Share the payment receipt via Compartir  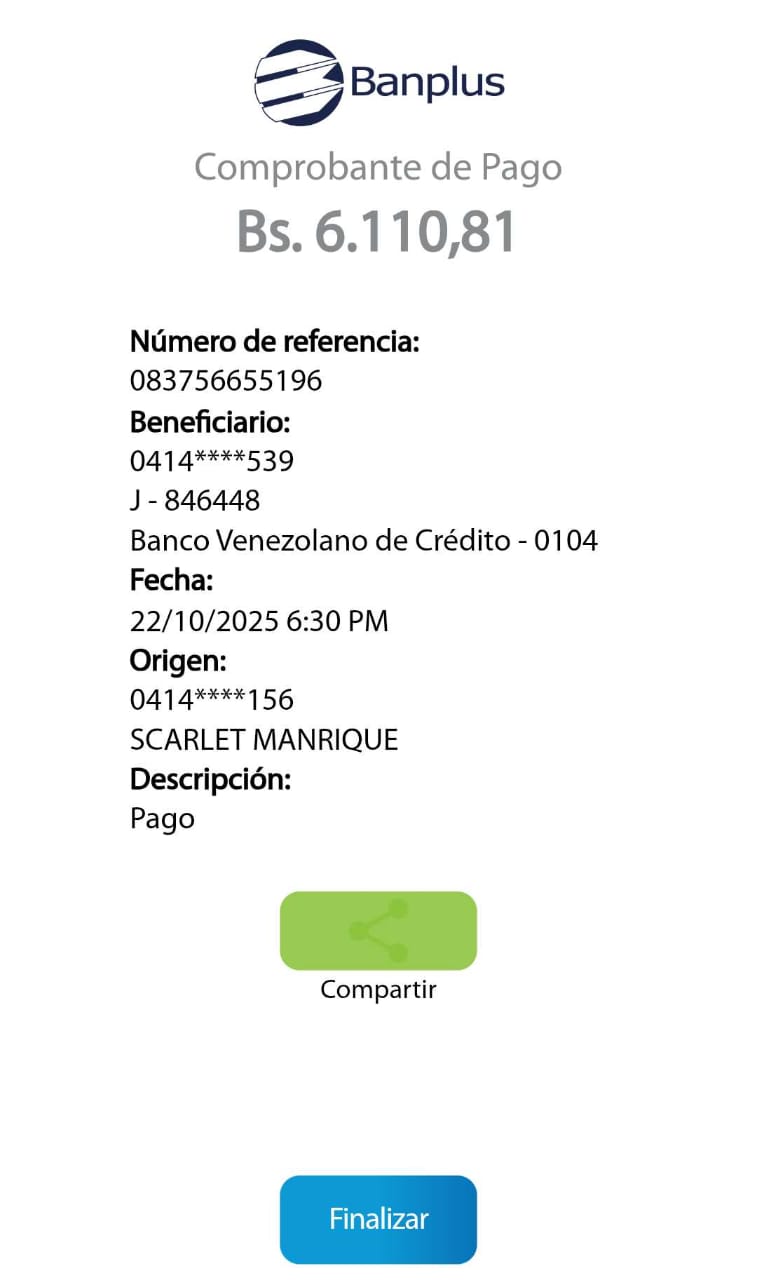click(x=378, y=930)
